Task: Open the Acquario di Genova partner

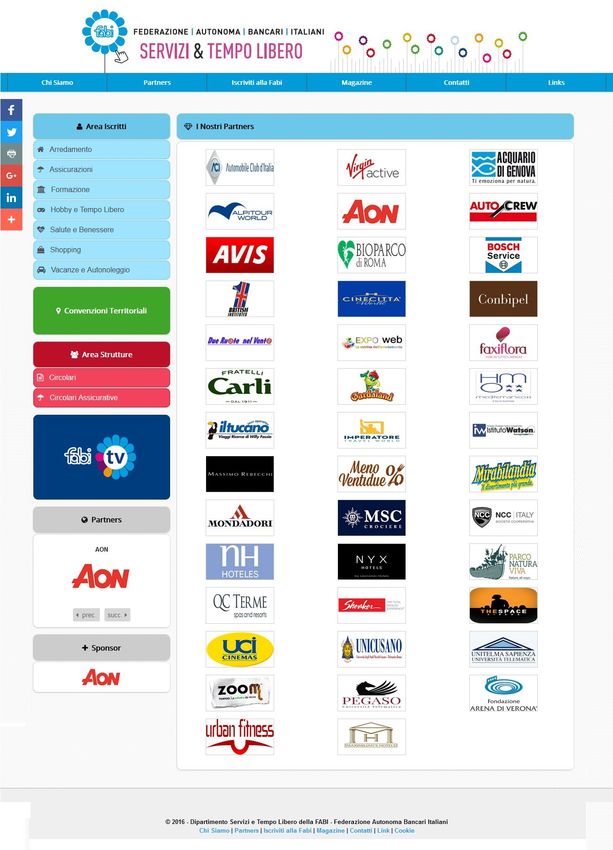Action: [503, 168]
